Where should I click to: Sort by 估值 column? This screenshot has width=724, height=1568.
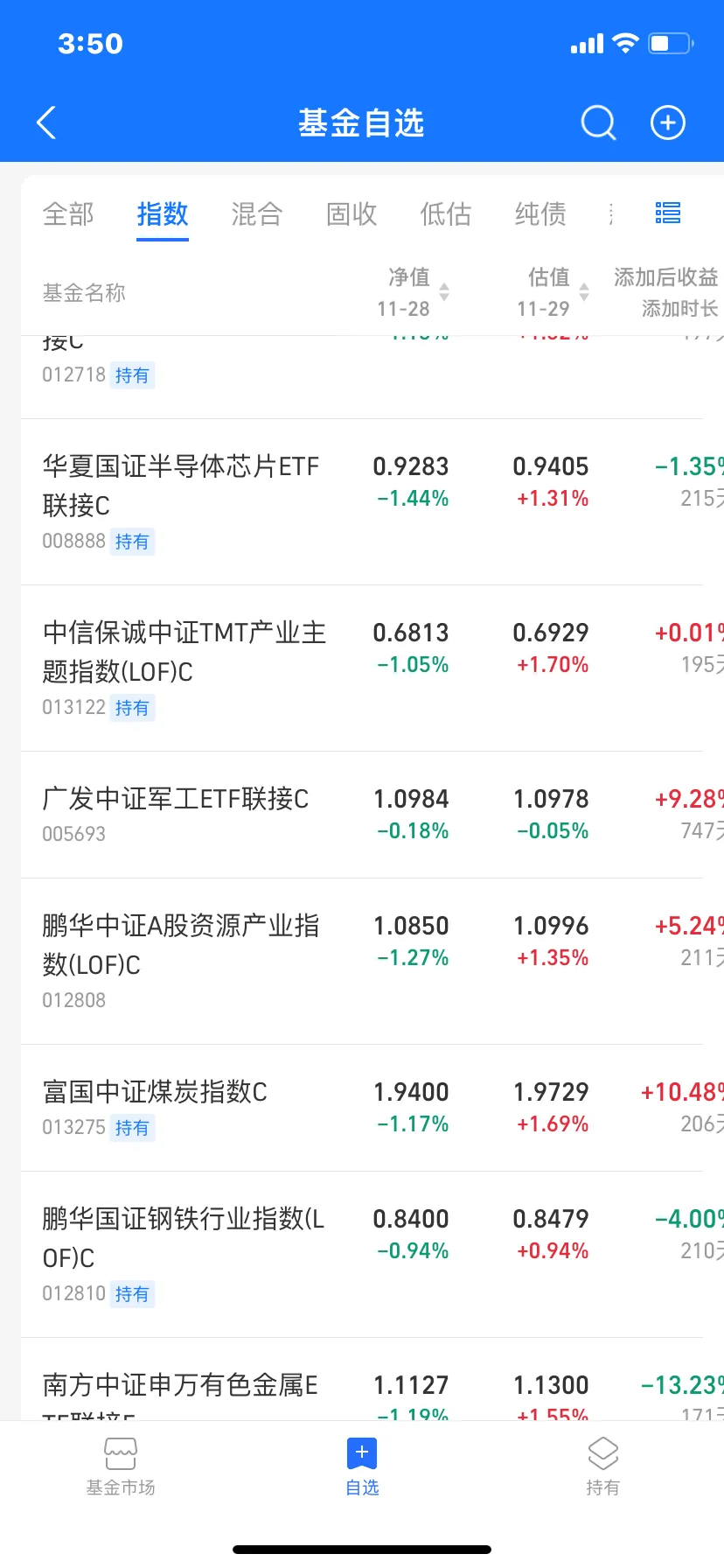pyautogui.click(x=553, y=292)
